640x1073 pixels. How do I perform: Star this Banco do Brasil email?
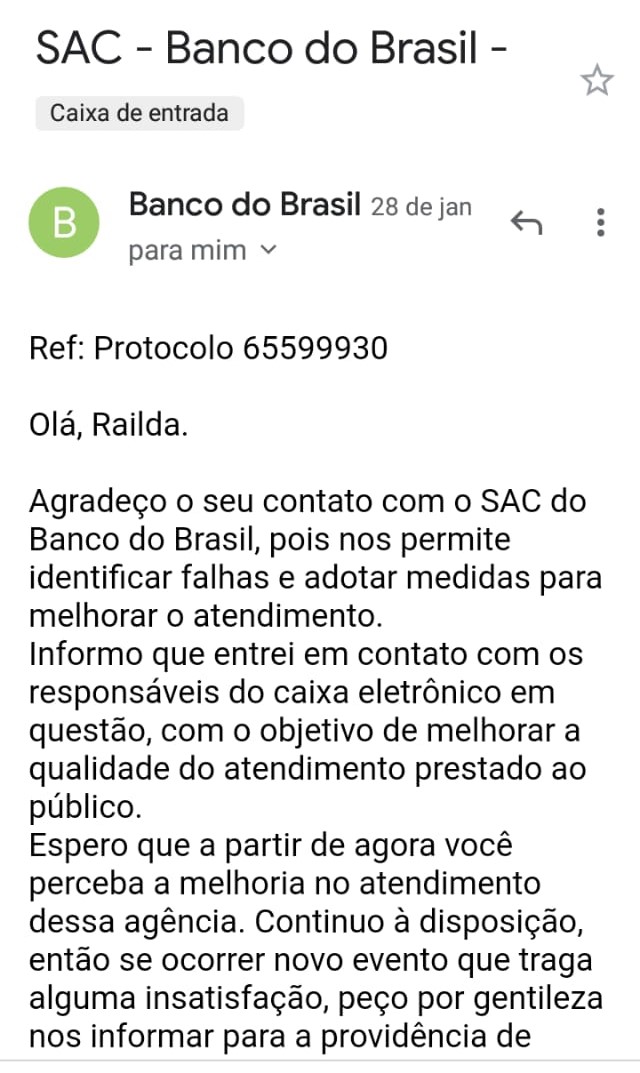597,81
